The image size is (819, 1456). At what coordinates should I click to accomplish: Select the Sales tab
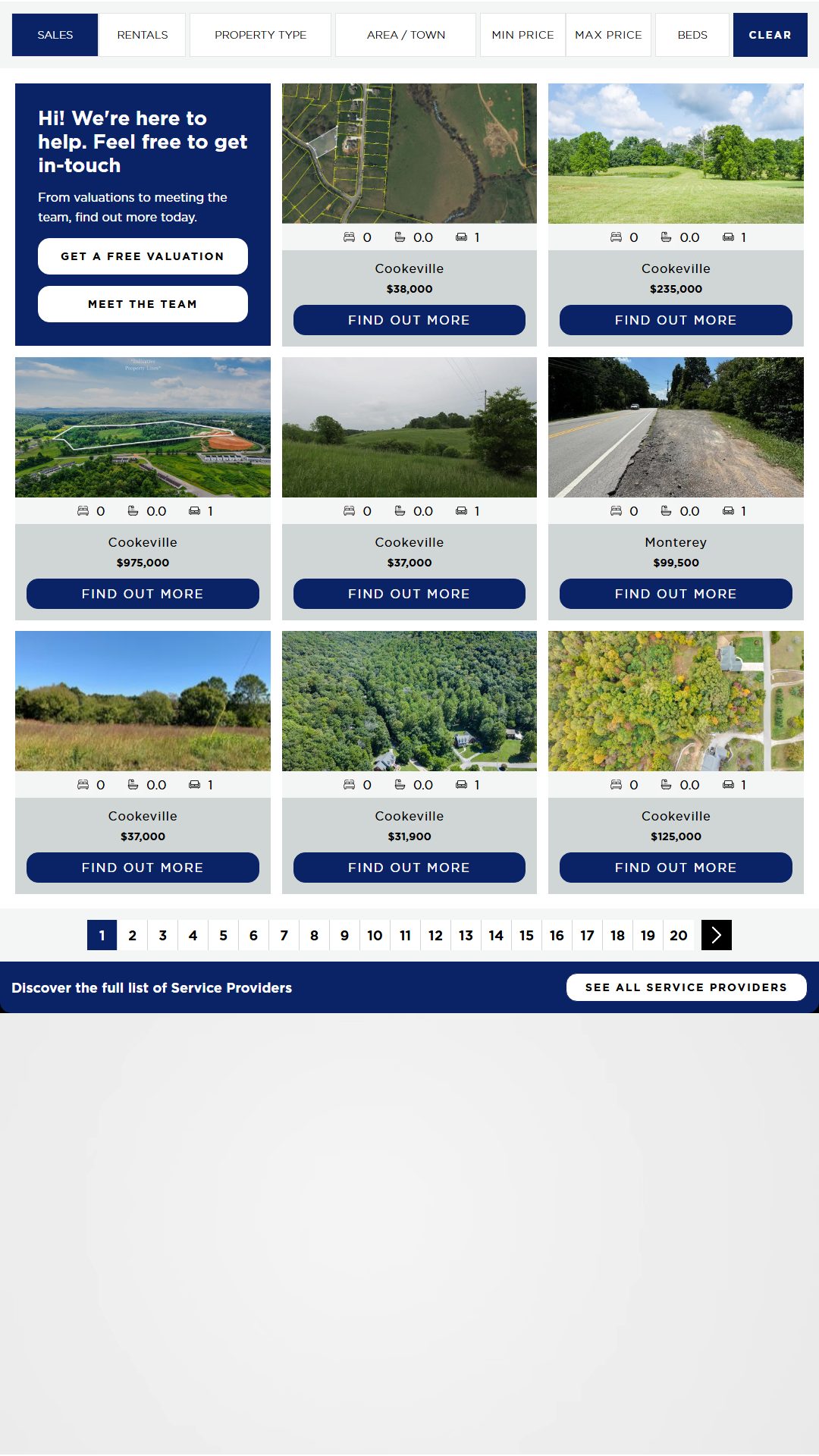tap(55, 35)
